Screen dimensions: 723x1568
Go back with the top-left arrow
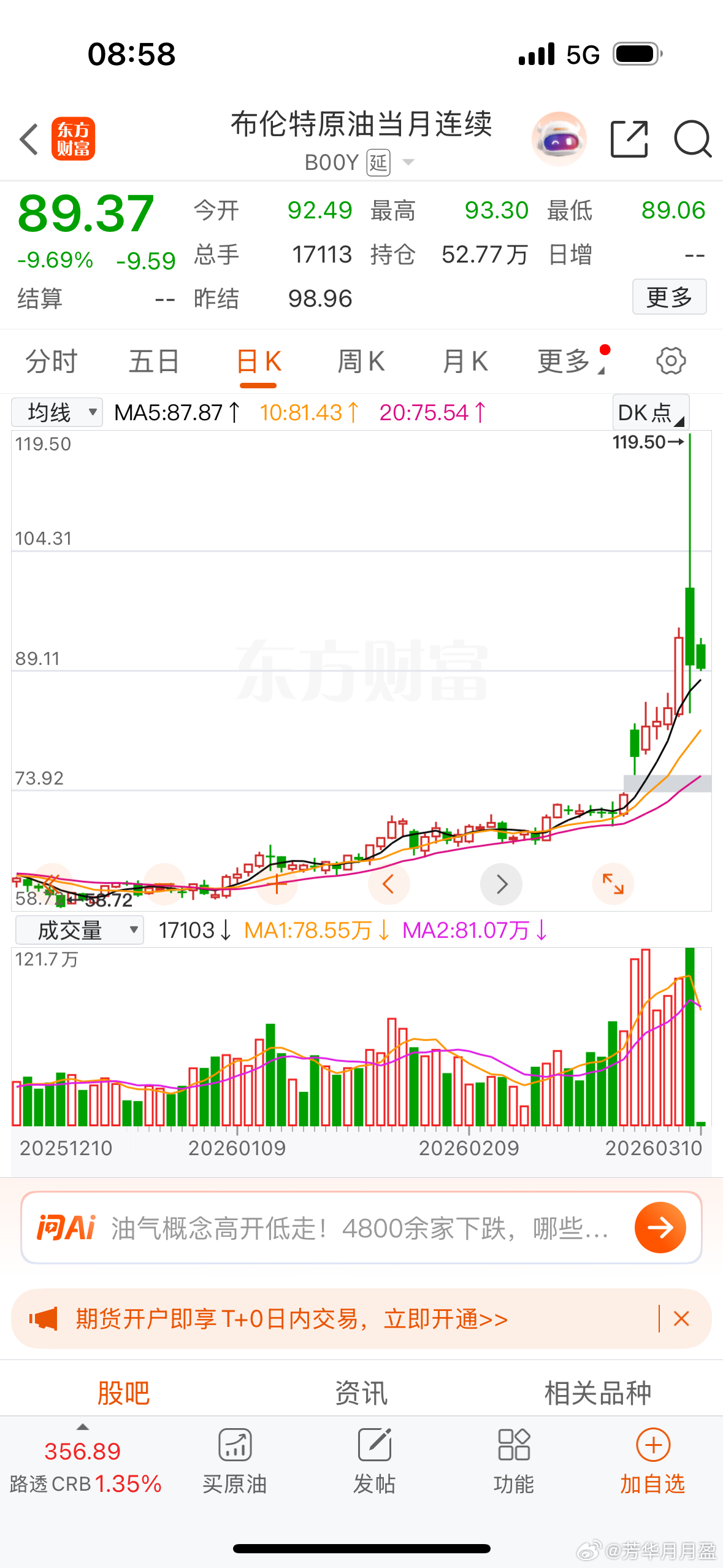[x=28, y=139]
